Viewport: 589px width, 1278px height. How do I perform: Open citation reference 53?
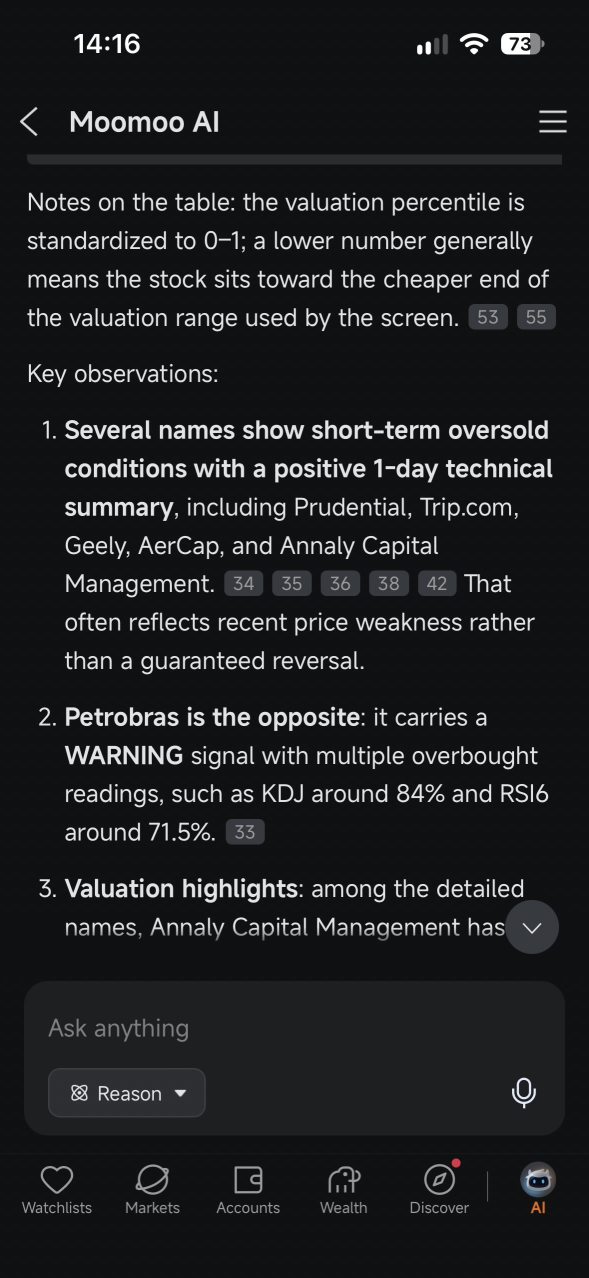click(x=488, y=318)
